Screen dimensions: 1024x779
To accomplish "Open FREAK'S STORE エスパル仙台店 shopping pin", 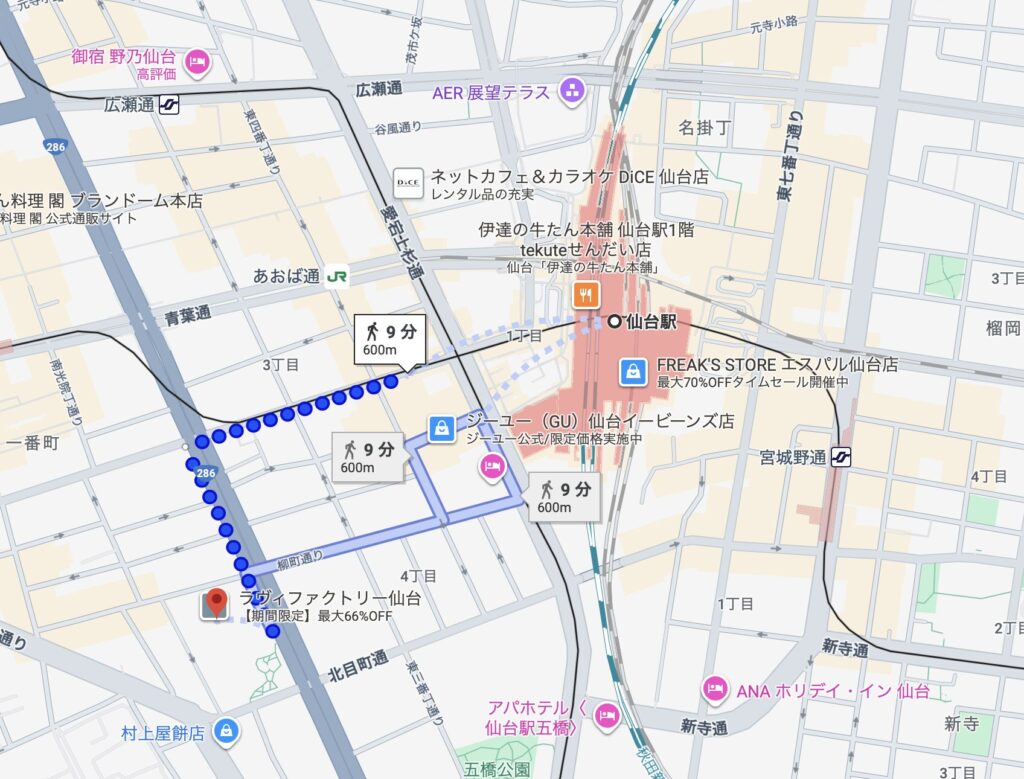I will click(x=632, y=372).
